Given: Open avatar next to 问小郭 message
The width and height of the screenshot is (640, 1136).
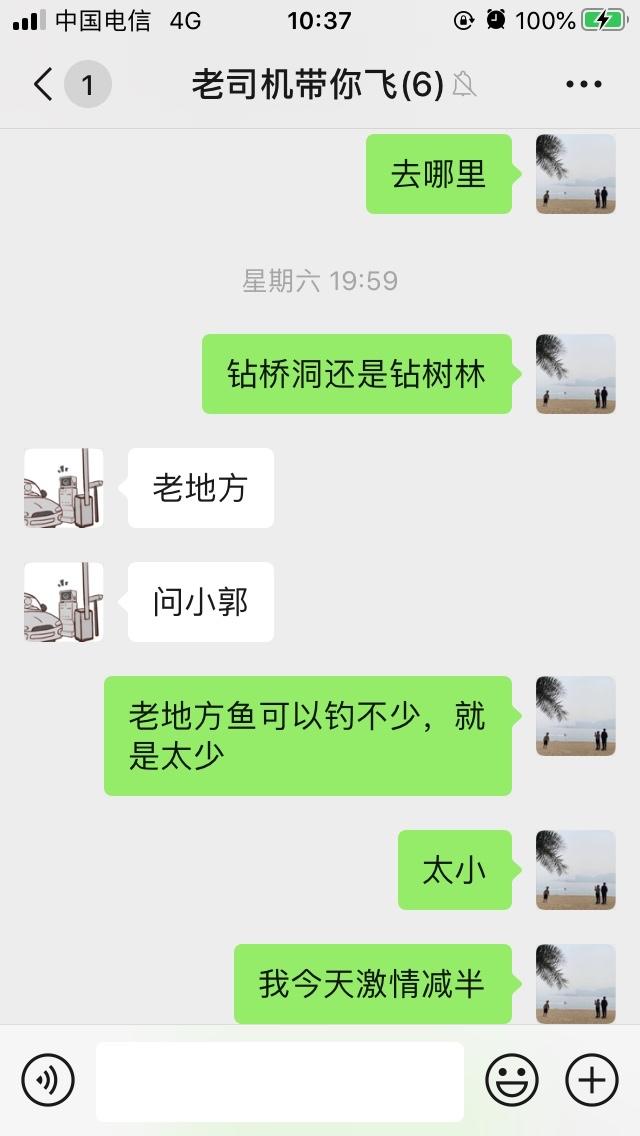Looking at the screenshot, I should pyautogui.click(x=64, y=602).
